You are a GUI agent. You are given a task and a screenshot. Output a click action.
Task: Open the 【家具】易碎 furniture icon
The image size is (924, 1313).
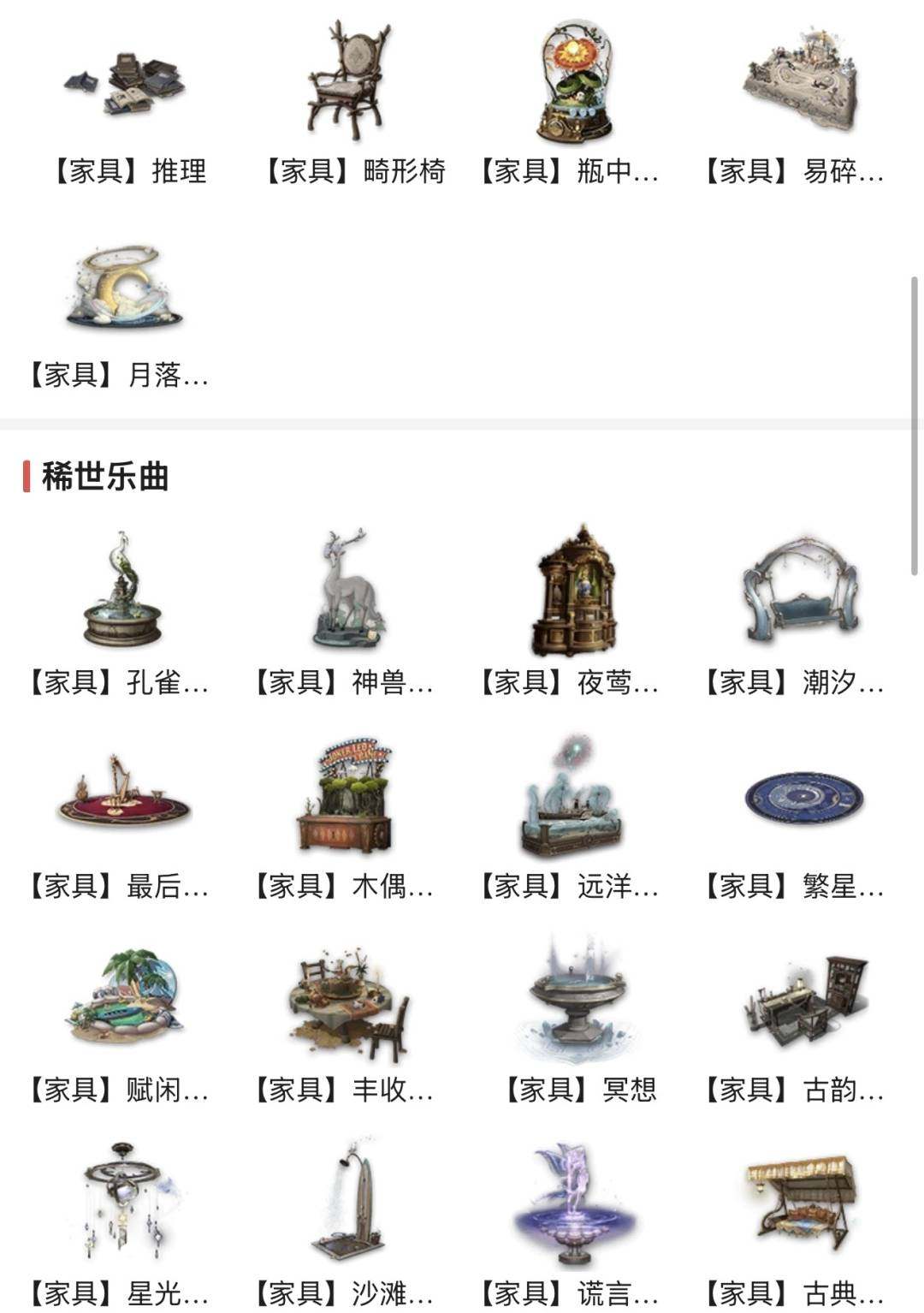click(x=800, y=81)
